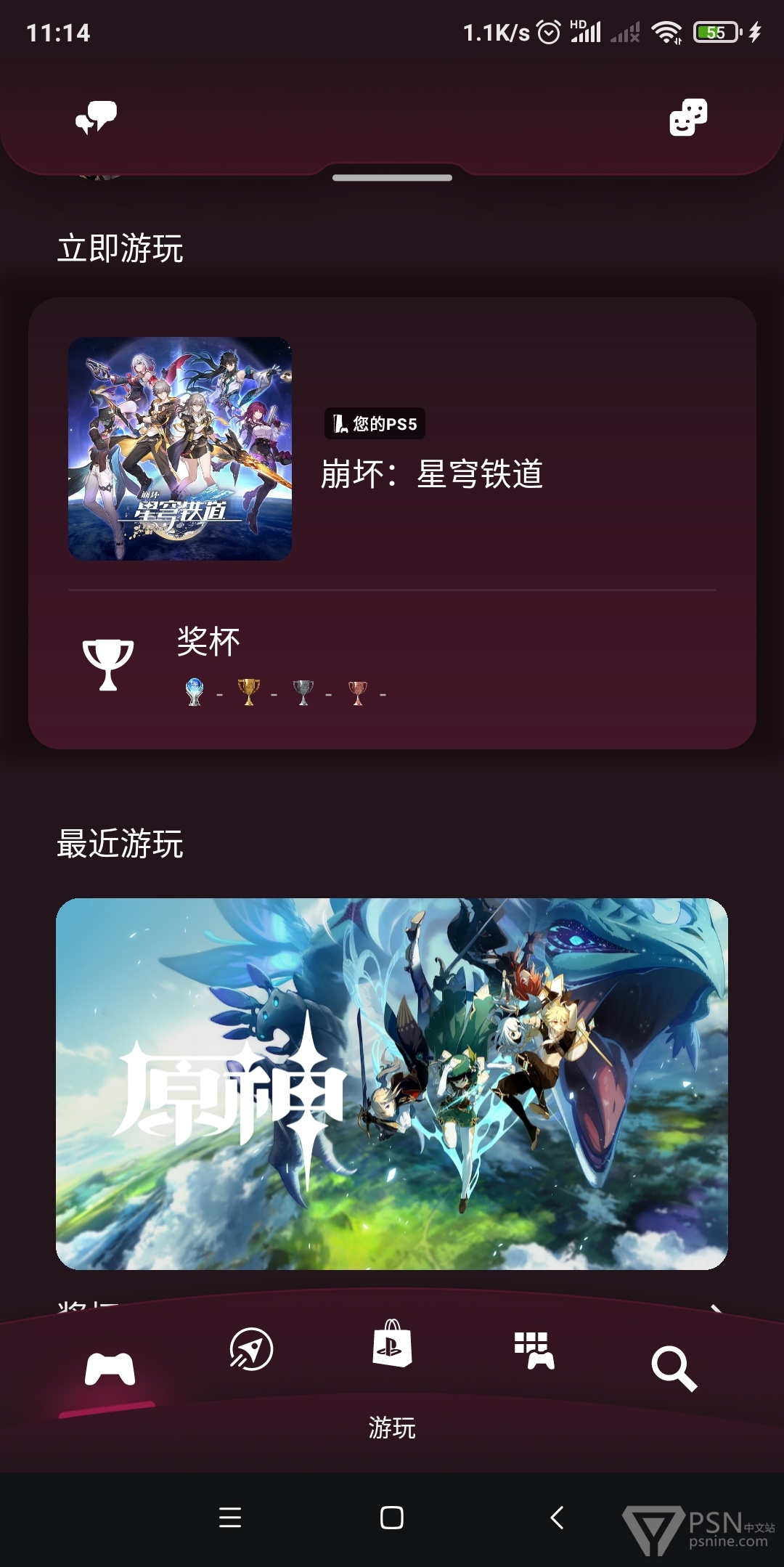This screenshot has width=784, height=1567.
Task: Select the controller 游玩 tab
Action: point(110,1369)
